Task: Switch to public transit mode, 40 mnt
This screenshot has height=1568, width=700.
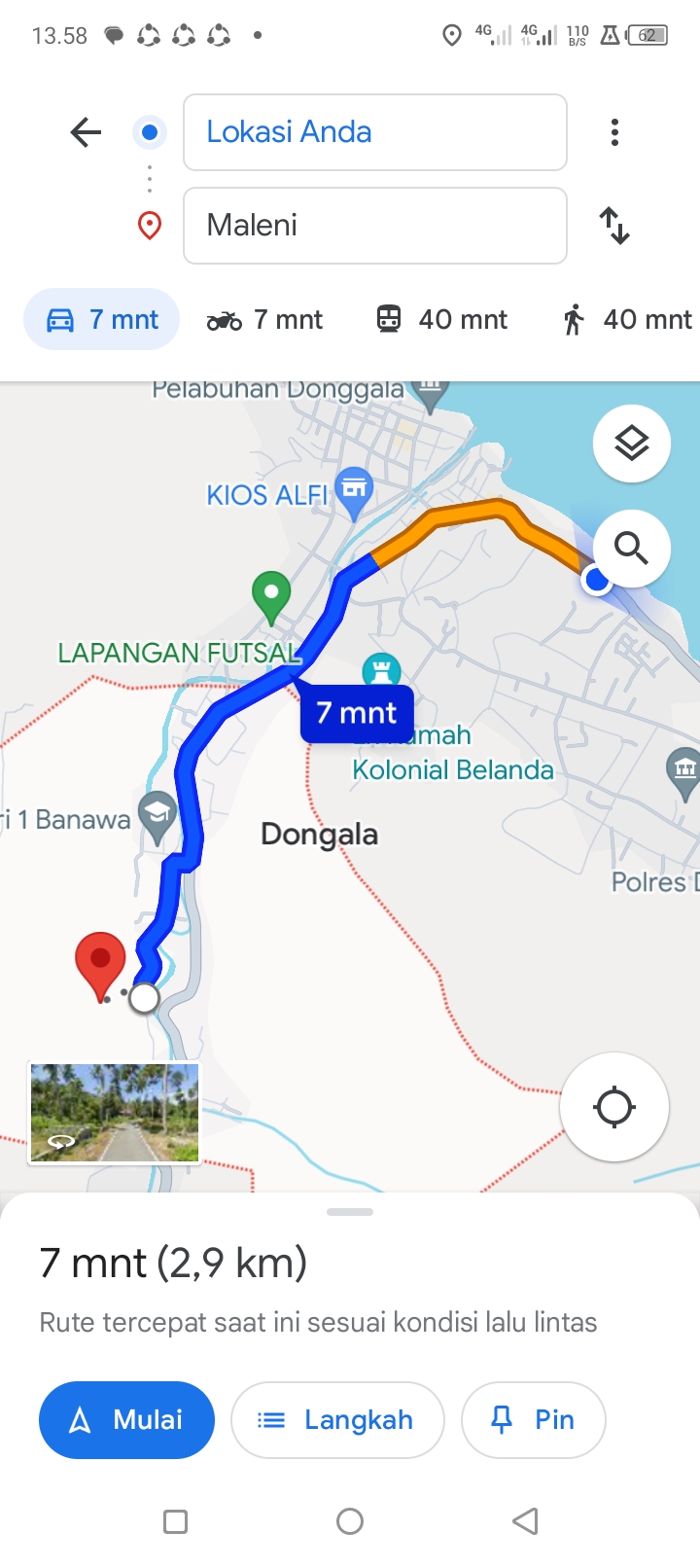Action: point(442,319)
